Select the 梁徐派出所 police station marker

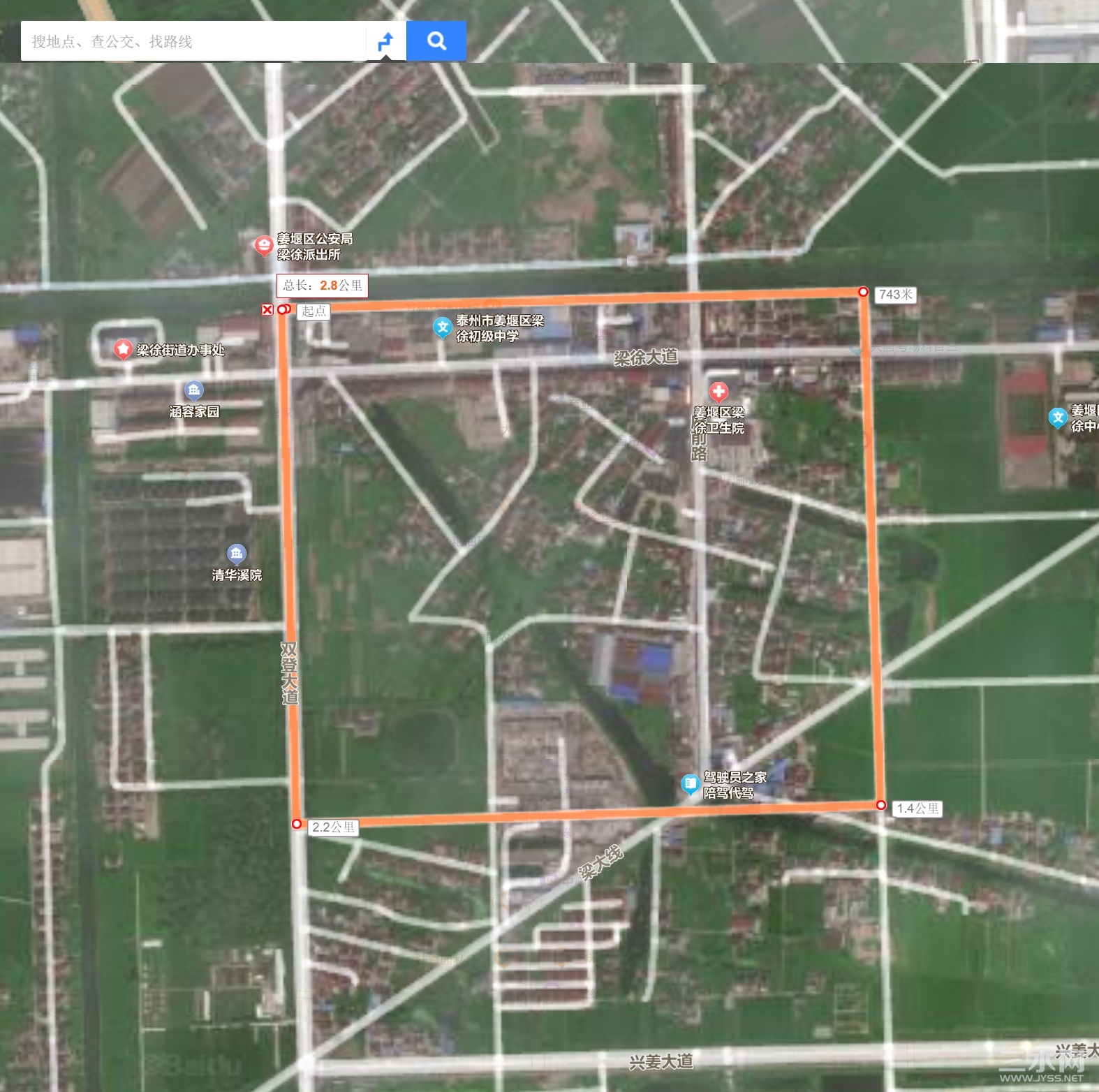click(263, 245)
